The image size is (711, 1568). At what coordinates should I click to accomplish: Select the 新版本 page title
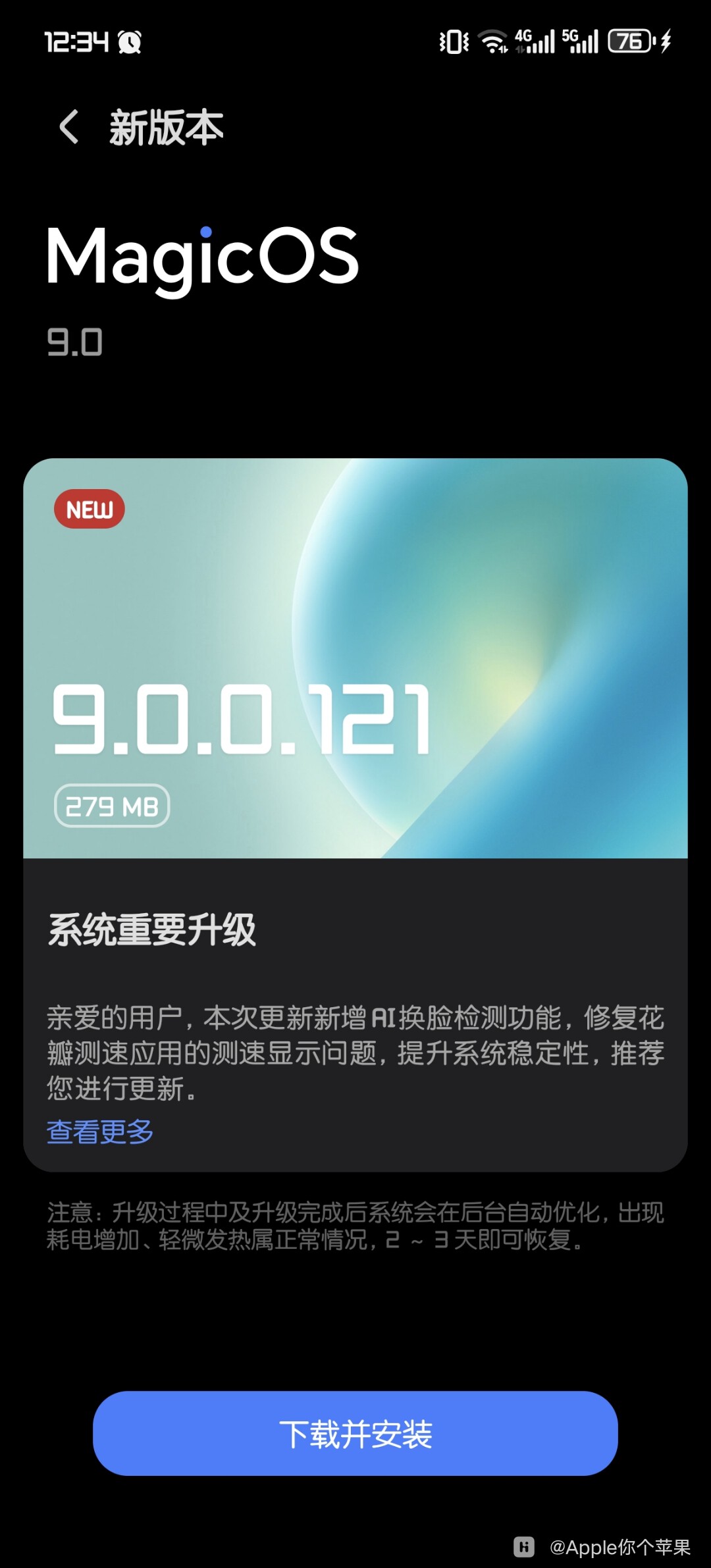tap(165, 126)
